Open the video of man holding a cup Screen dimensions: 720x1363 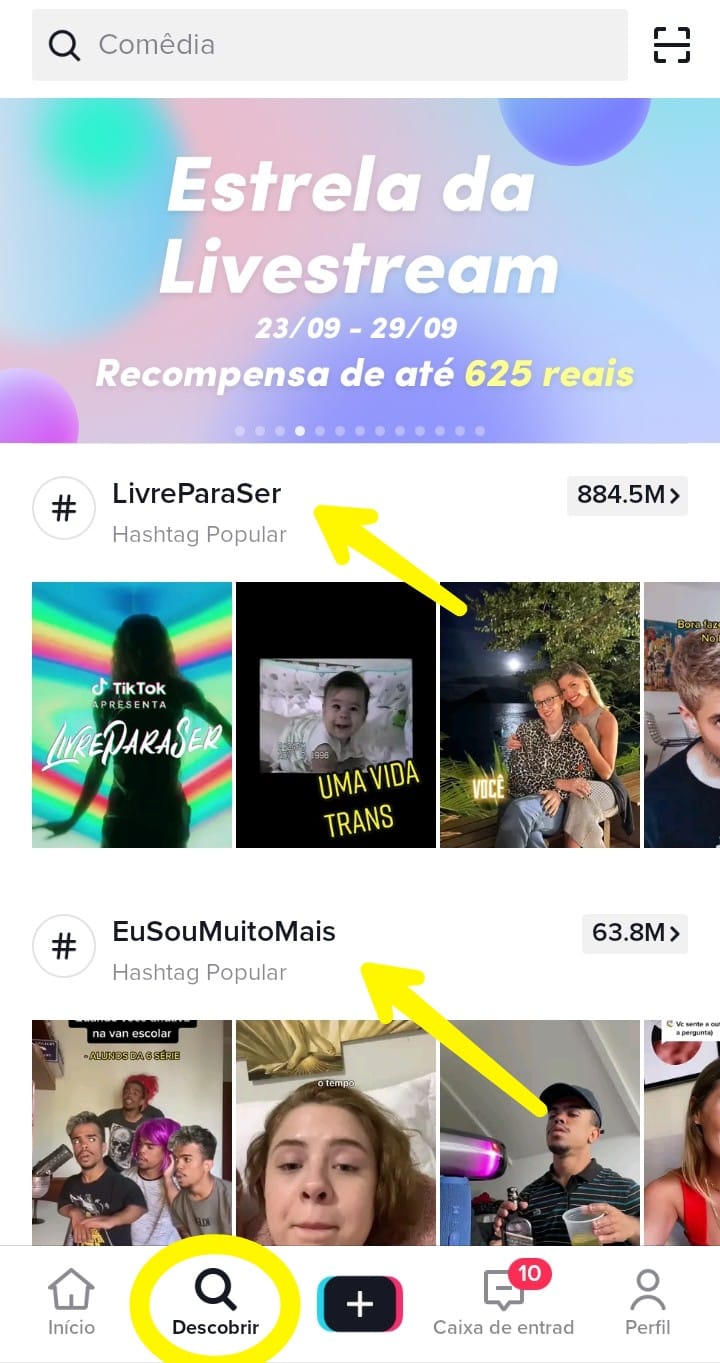point(540,1132)
